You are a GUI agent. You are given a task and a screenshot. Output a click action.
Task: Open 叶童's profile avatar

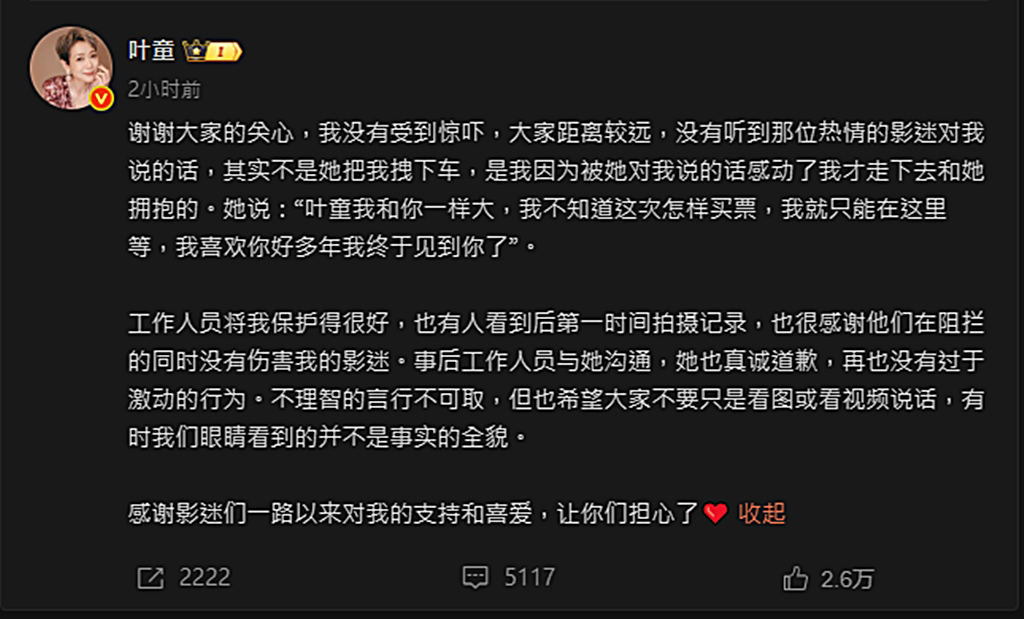click(x=71, y=68)
